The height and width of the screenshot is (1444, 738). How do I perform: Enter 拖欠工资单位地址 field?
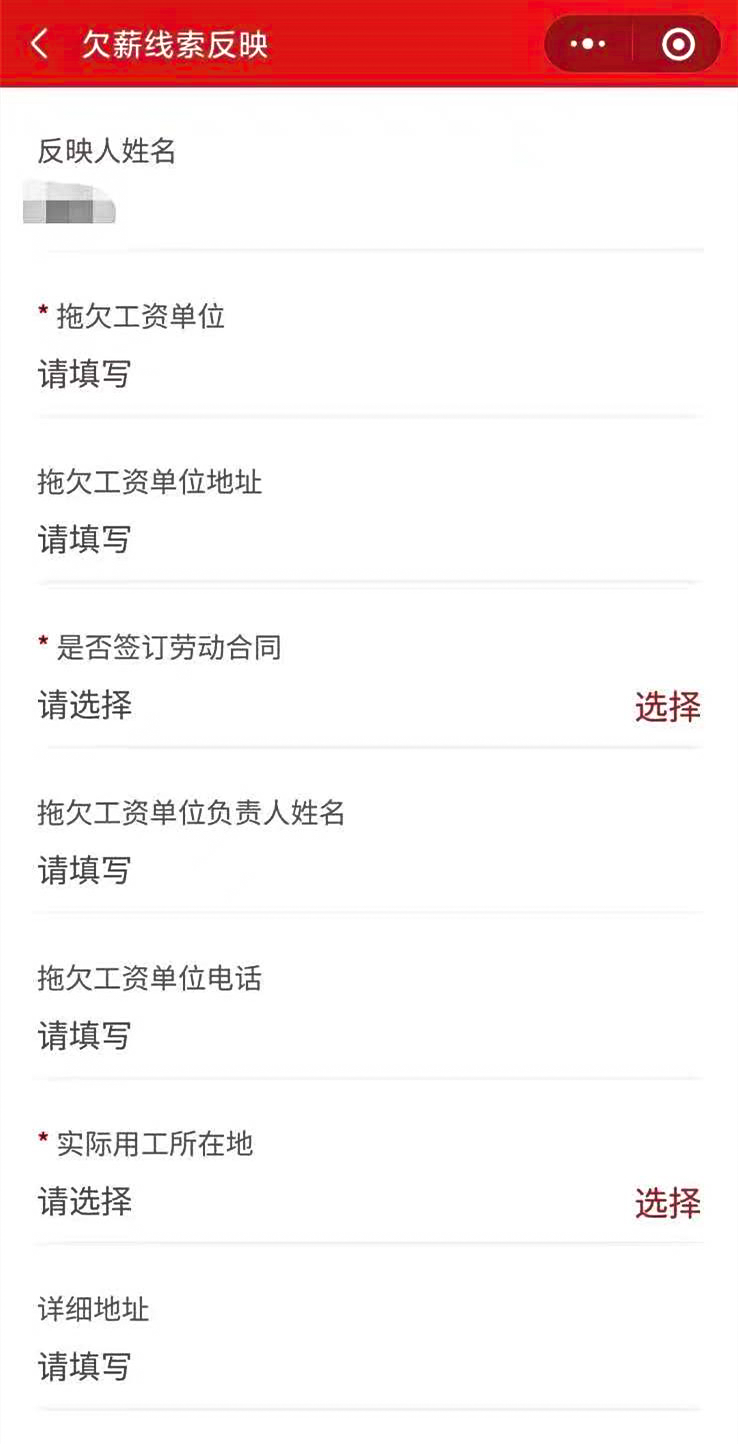click(368, 540)
